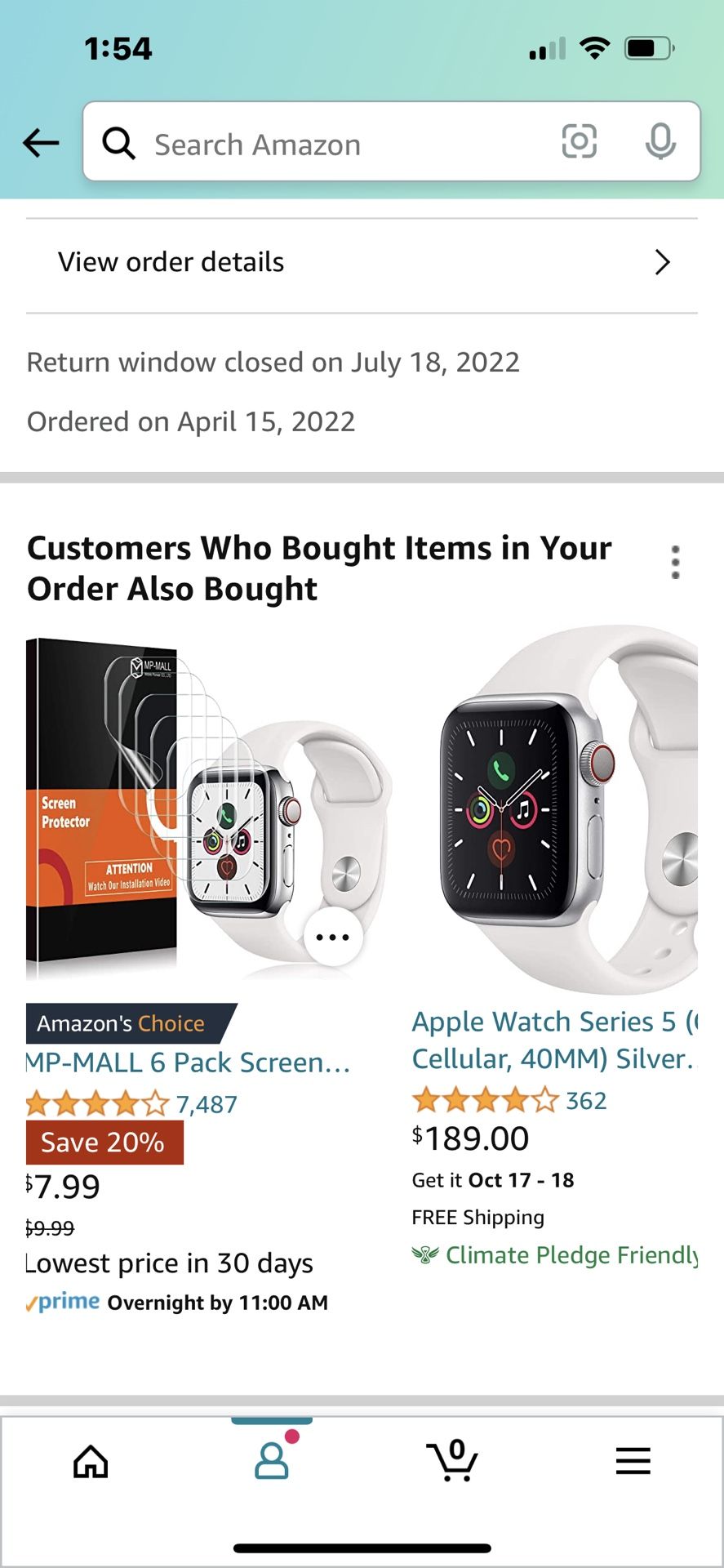Tap the camera visual search icon
The image size is (724, 1568).
click(580, 142)
